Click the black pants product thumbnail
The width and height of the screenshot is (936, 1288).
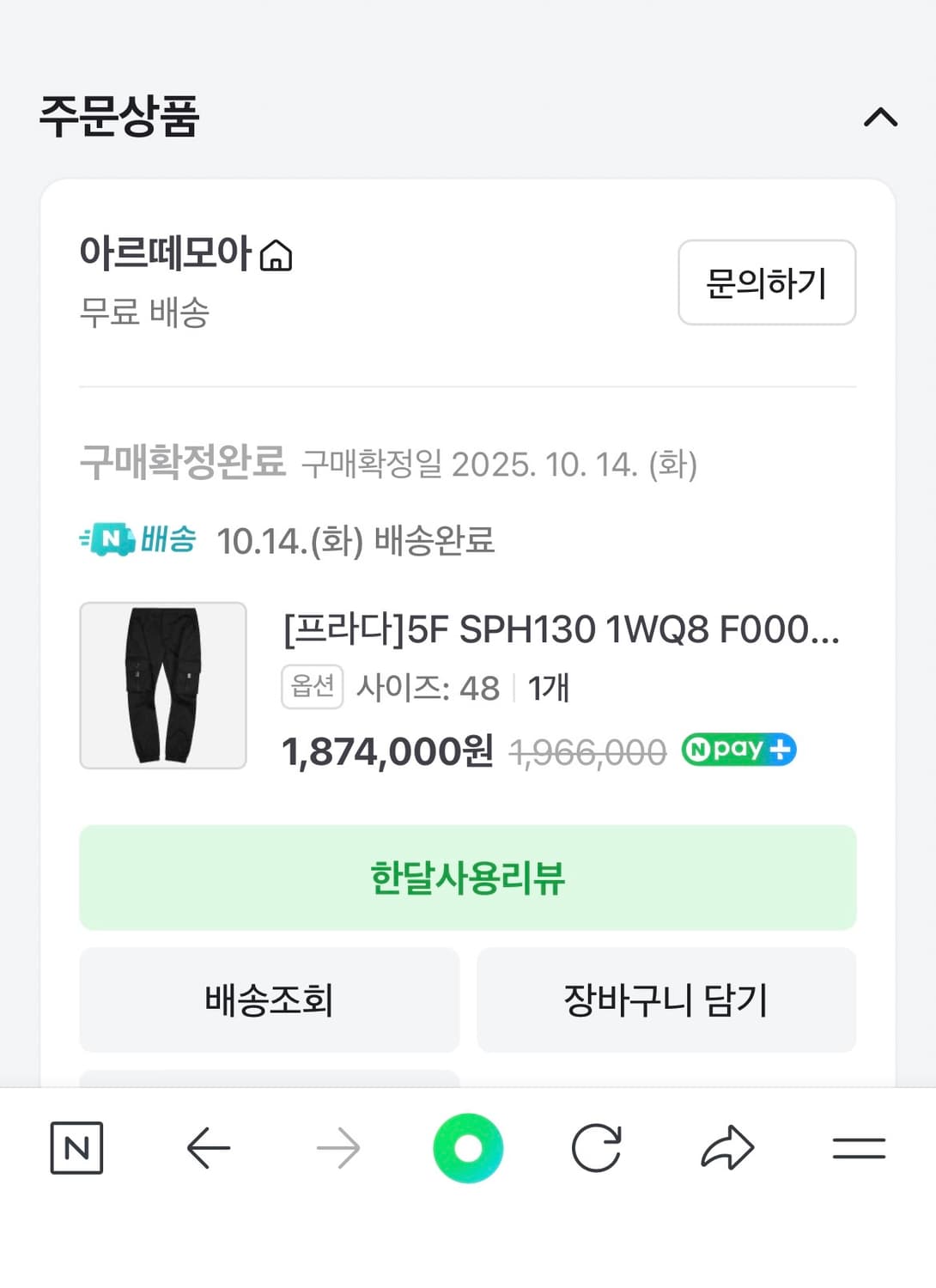click(x=163, y=684)
